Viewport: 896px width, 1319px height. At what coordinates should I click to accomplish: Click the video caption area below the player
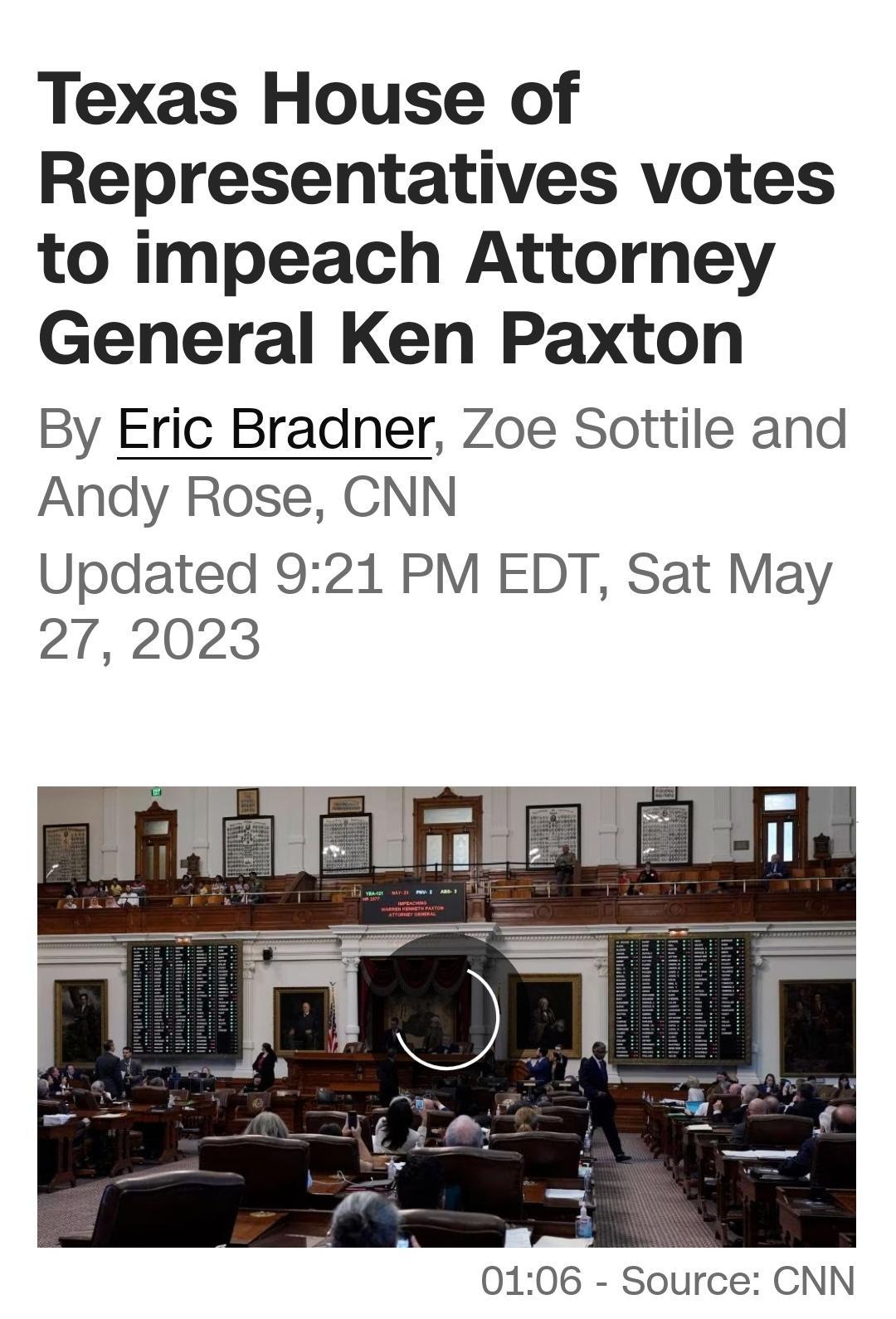coord(664,1278)
